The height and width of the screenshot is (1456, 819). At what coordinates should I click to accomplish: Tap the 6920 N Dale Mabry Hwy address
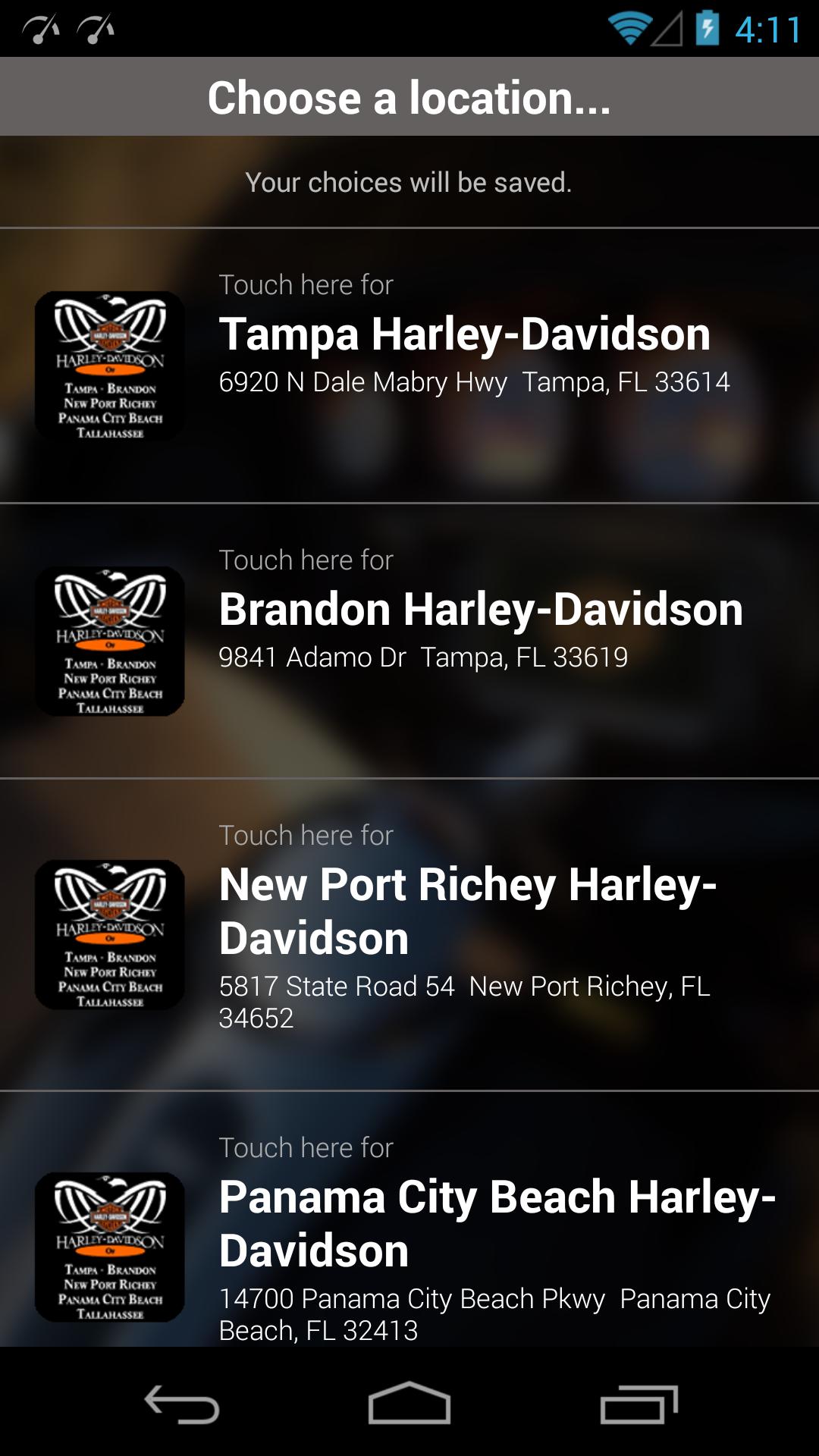475,384
